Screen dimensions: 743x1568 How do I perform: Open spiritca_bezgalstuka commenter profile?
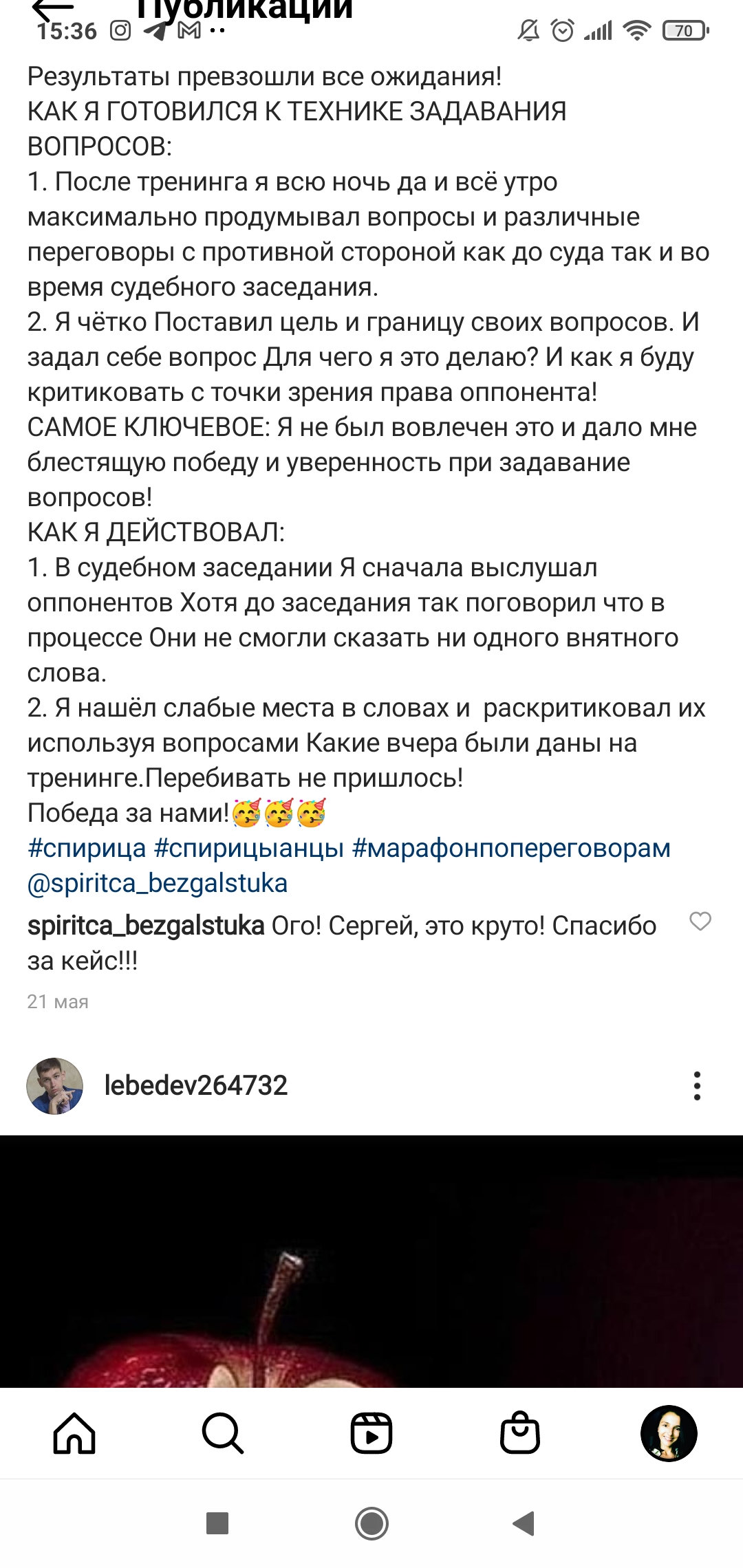pos(146,926)
